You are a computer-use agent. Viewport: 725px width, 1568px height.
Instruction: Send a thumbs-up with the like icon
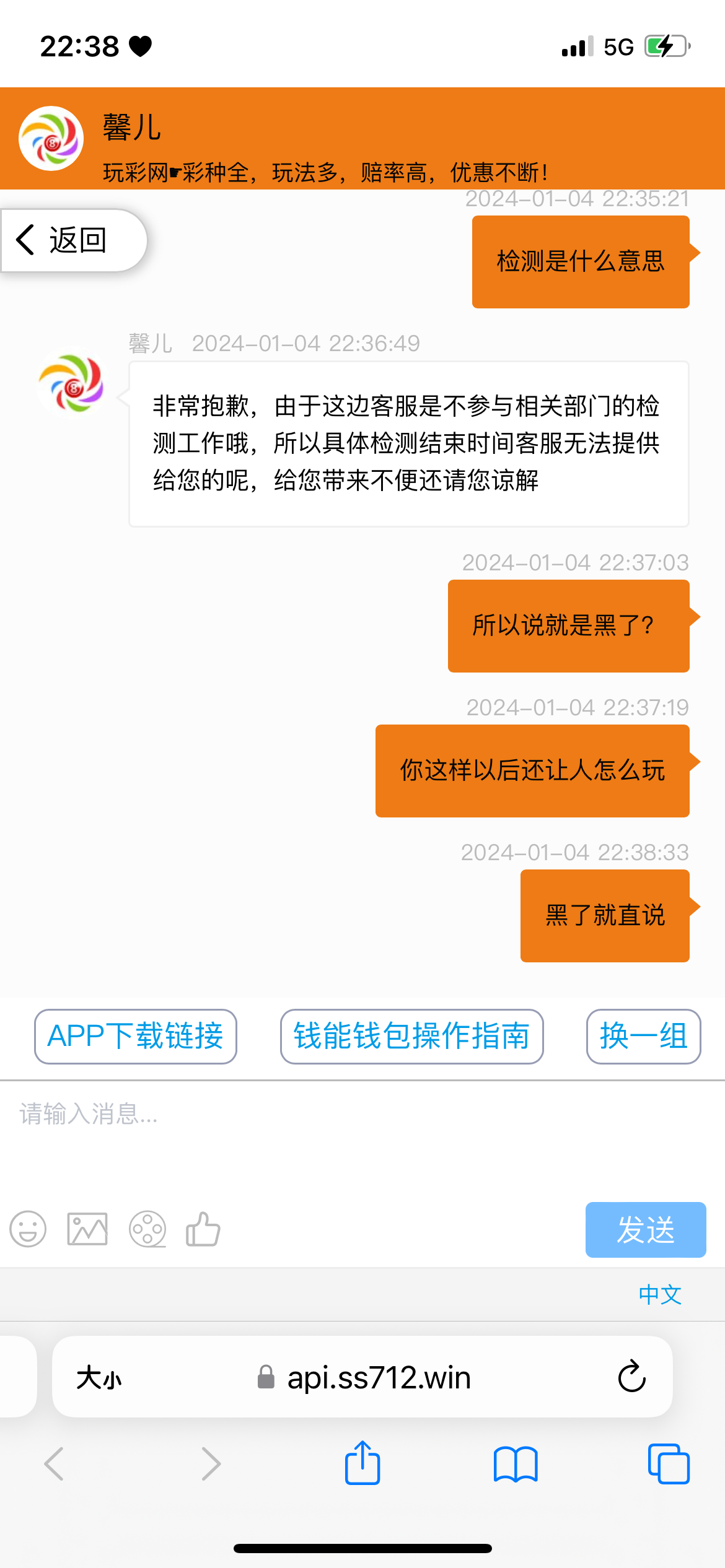pyautogui.click(x=204, y=1230)
